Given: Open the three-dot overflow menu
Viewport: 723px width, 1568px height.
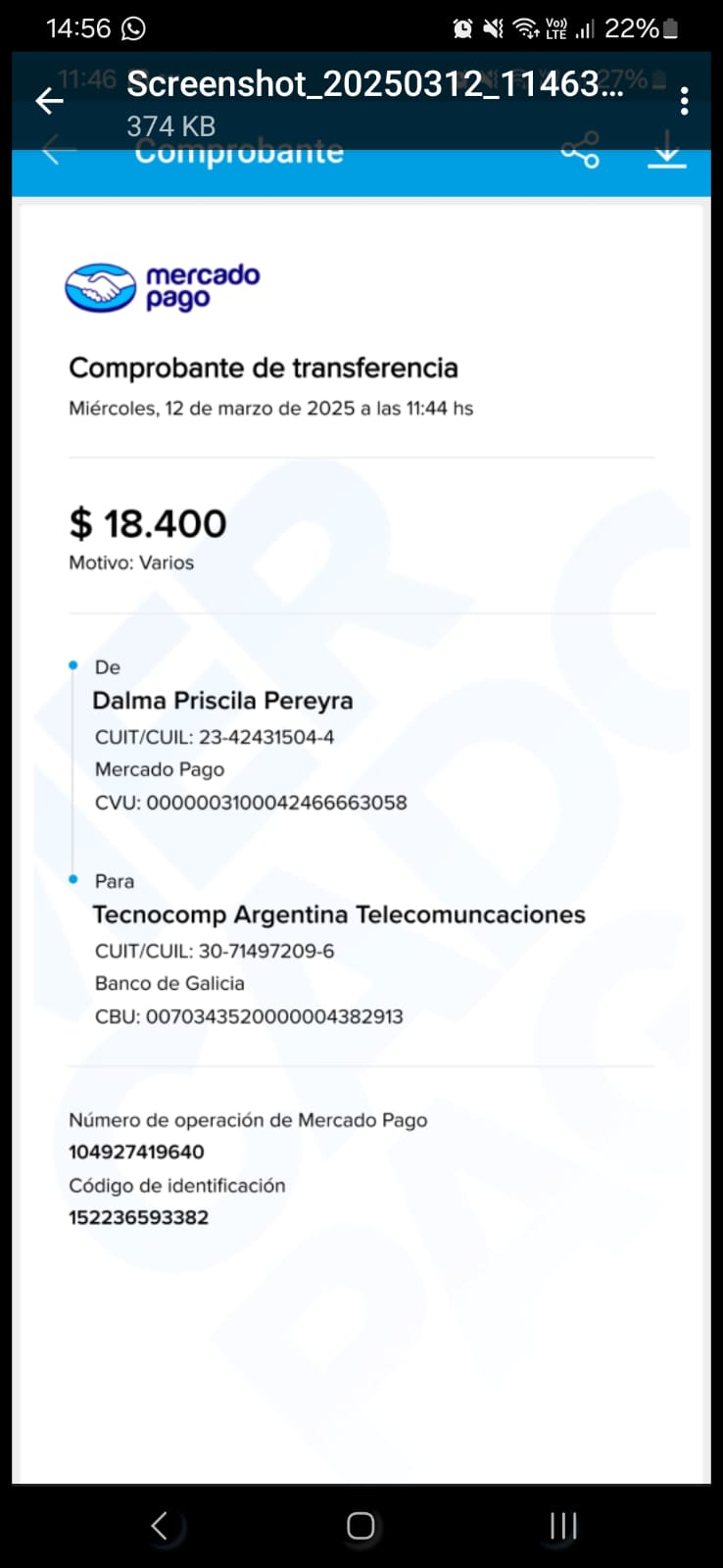Looking at the screenshot, I should click(684, 101).
